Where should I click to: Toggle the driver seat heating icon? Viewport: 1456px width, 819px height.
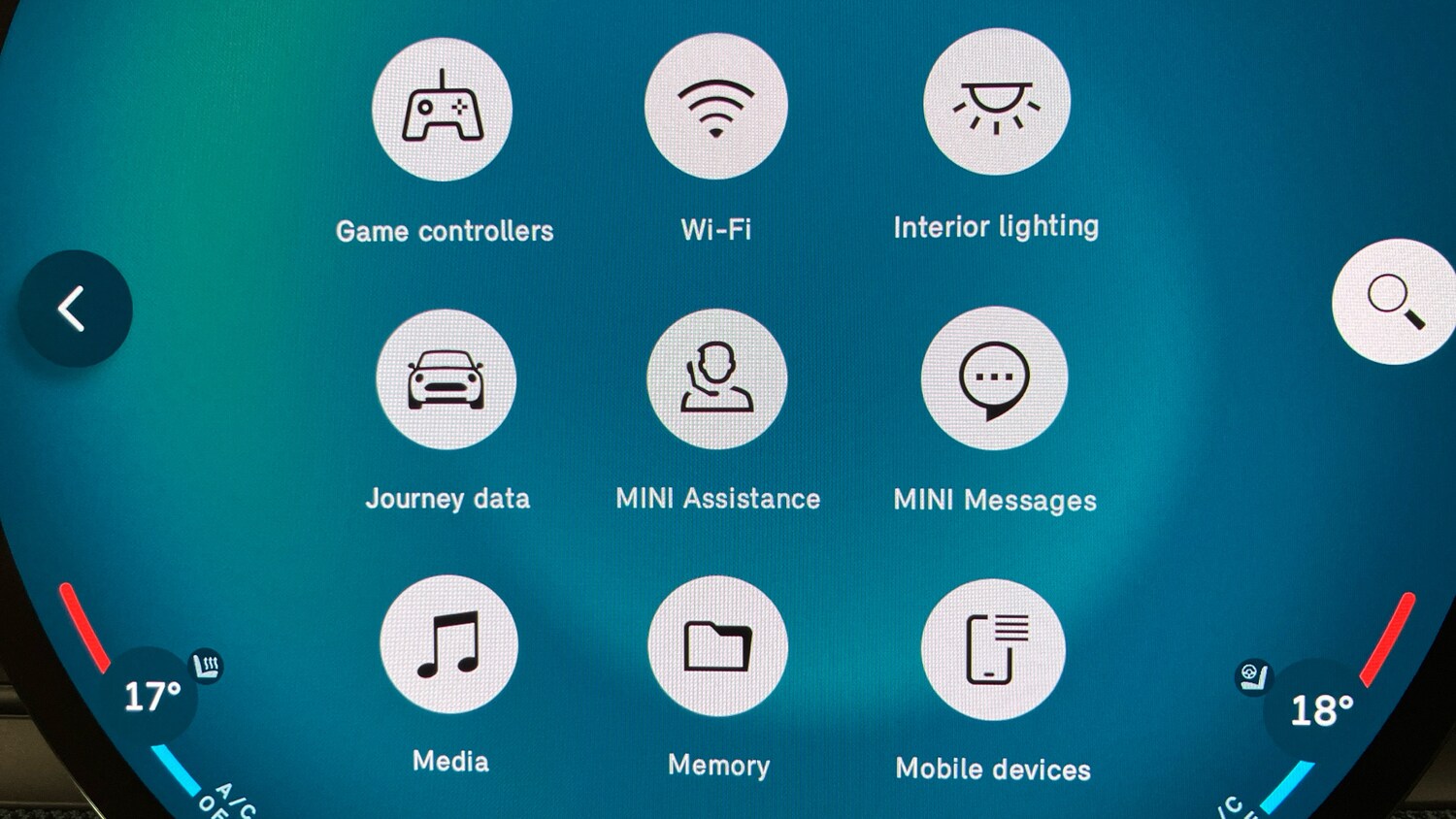coord(206,666)
